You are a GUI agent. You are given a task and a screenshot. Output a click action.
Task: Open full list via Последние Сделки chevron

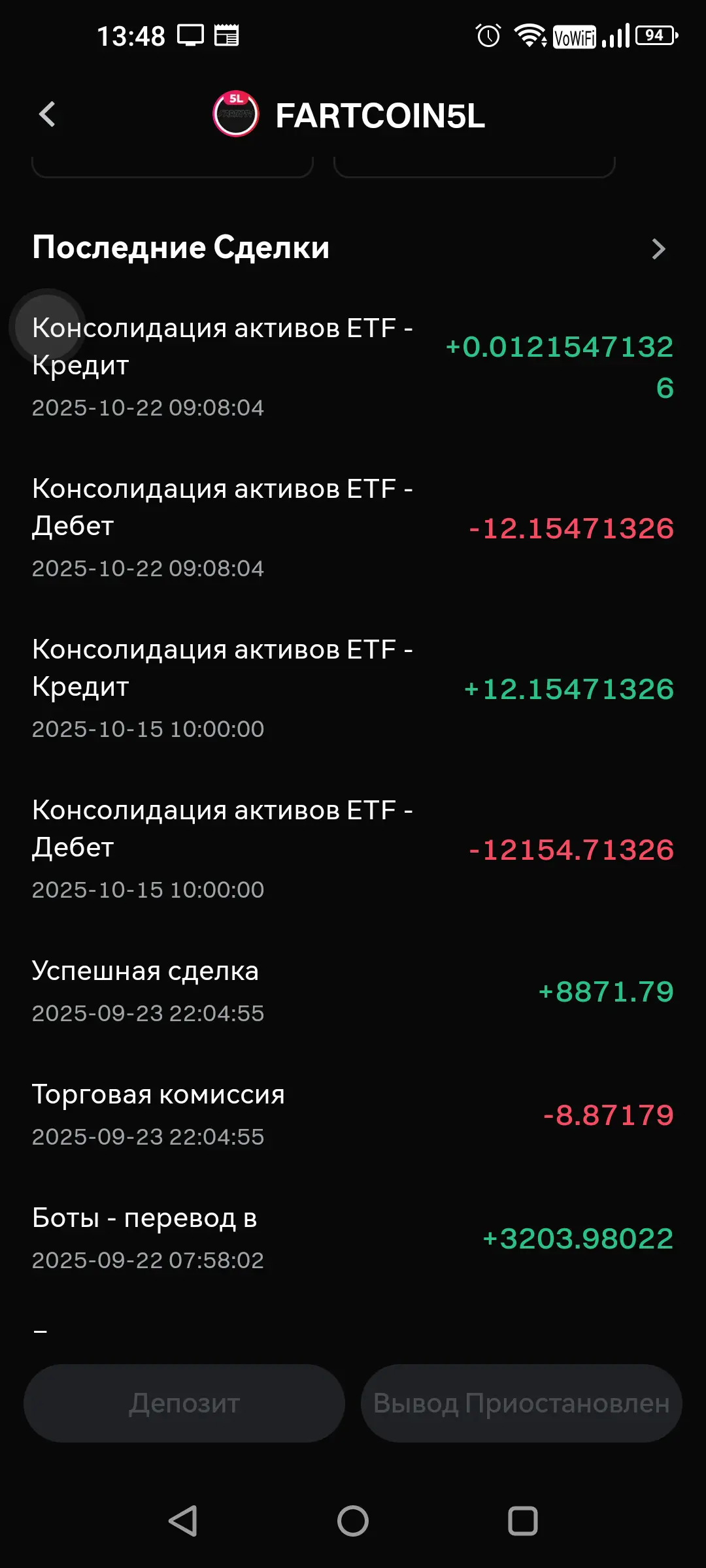click(x=659, y=249)
